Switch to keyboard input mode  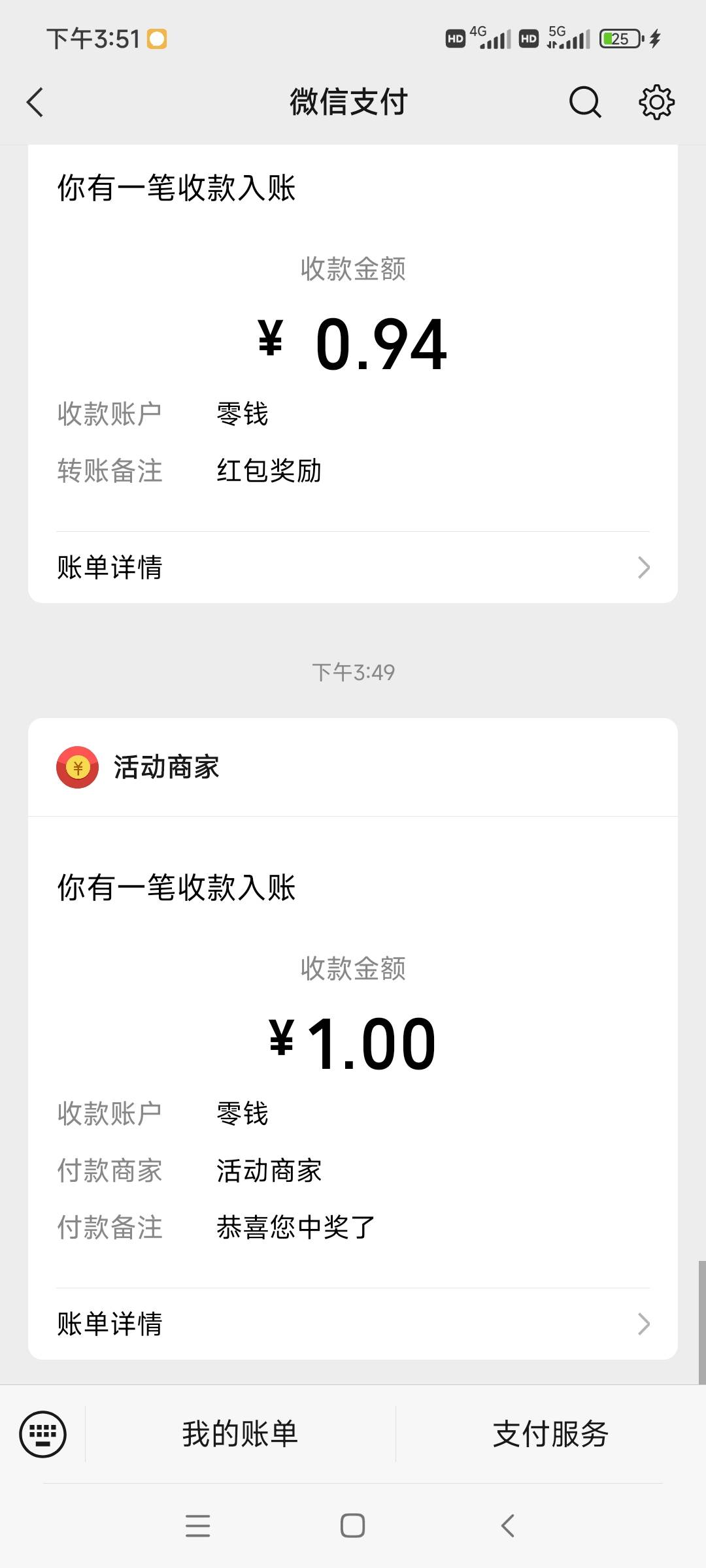tap(43, 1434)
